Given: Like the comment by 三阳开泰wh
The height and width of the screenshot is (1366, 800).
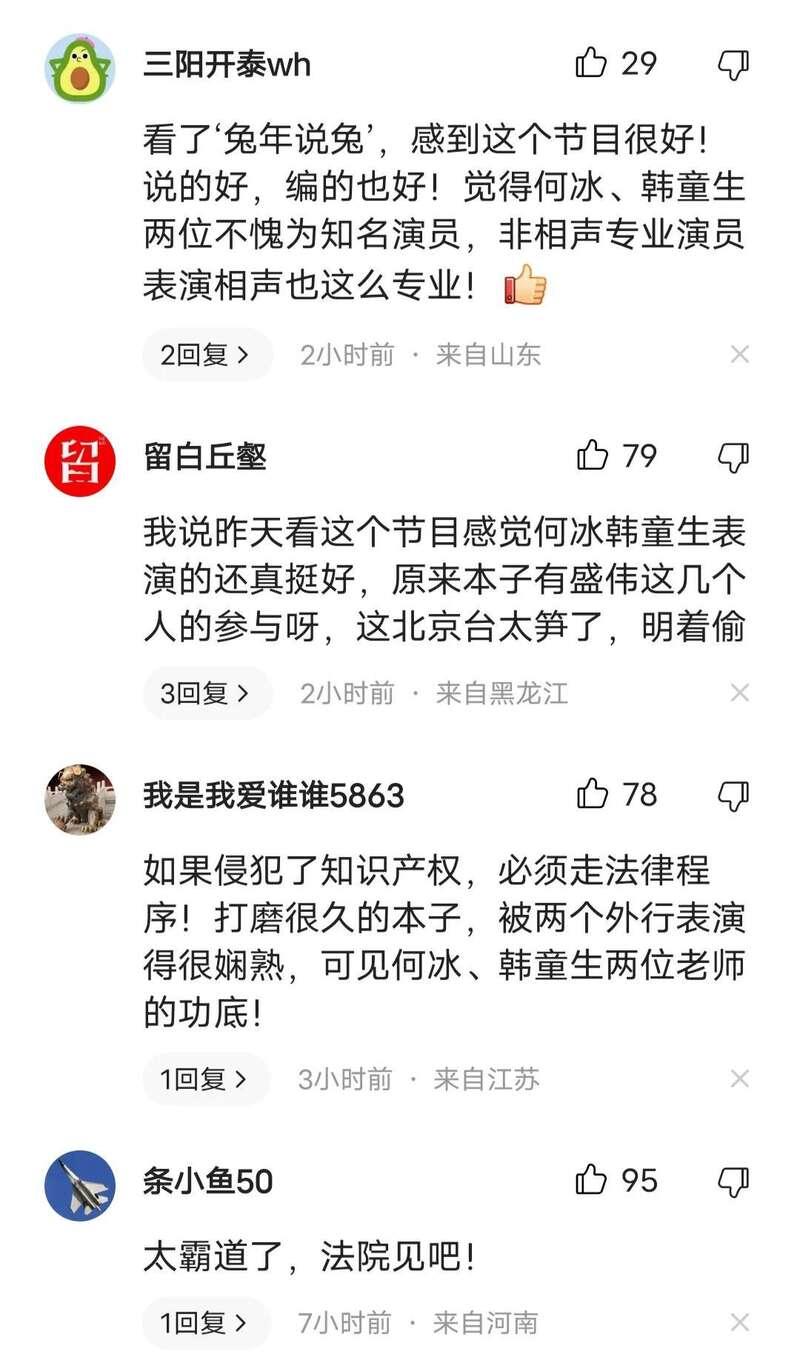Looking at the screenshot, I should point(592,65).
